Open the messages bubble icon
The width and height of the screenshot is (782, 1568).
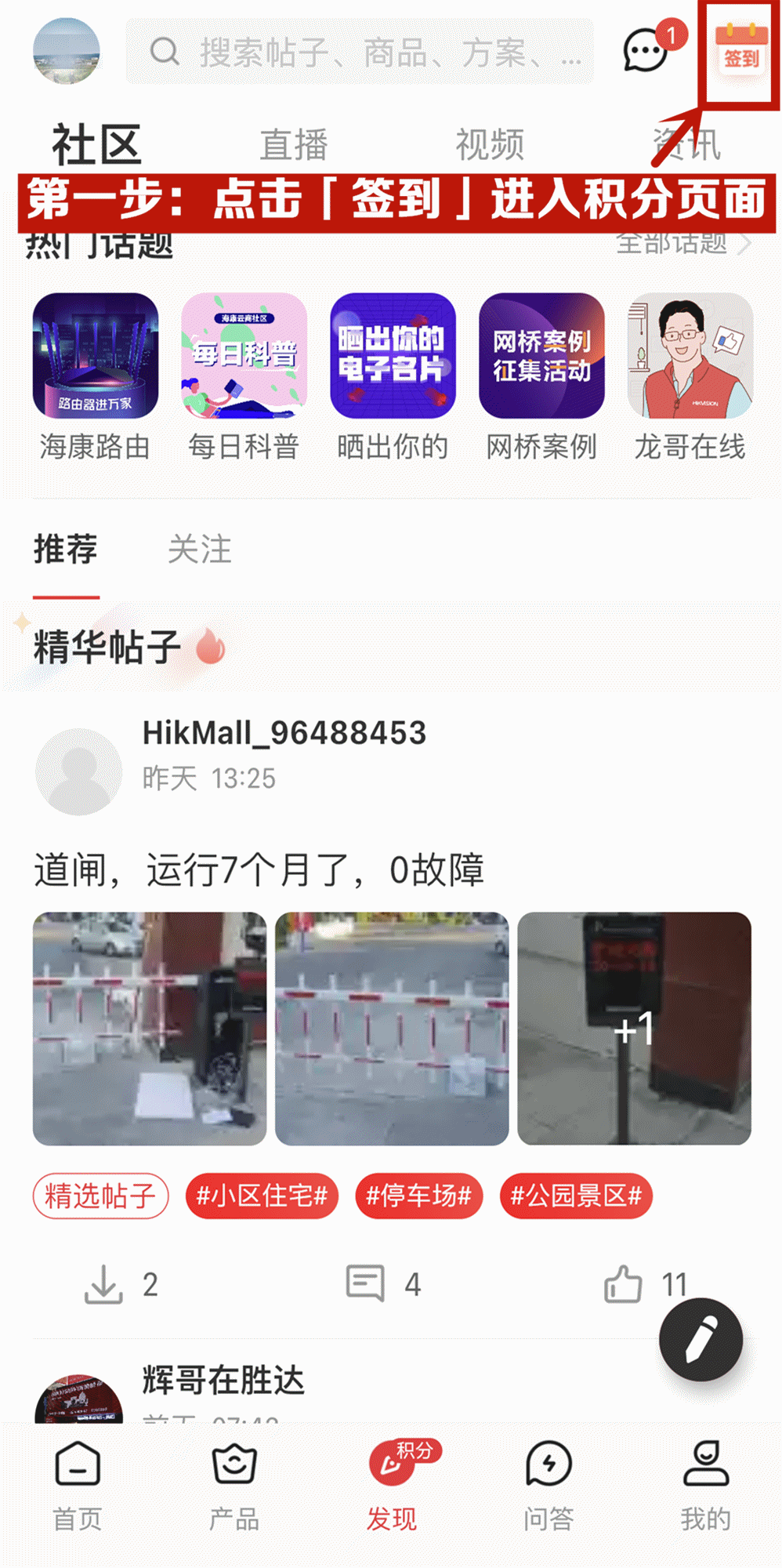[645, 51]
